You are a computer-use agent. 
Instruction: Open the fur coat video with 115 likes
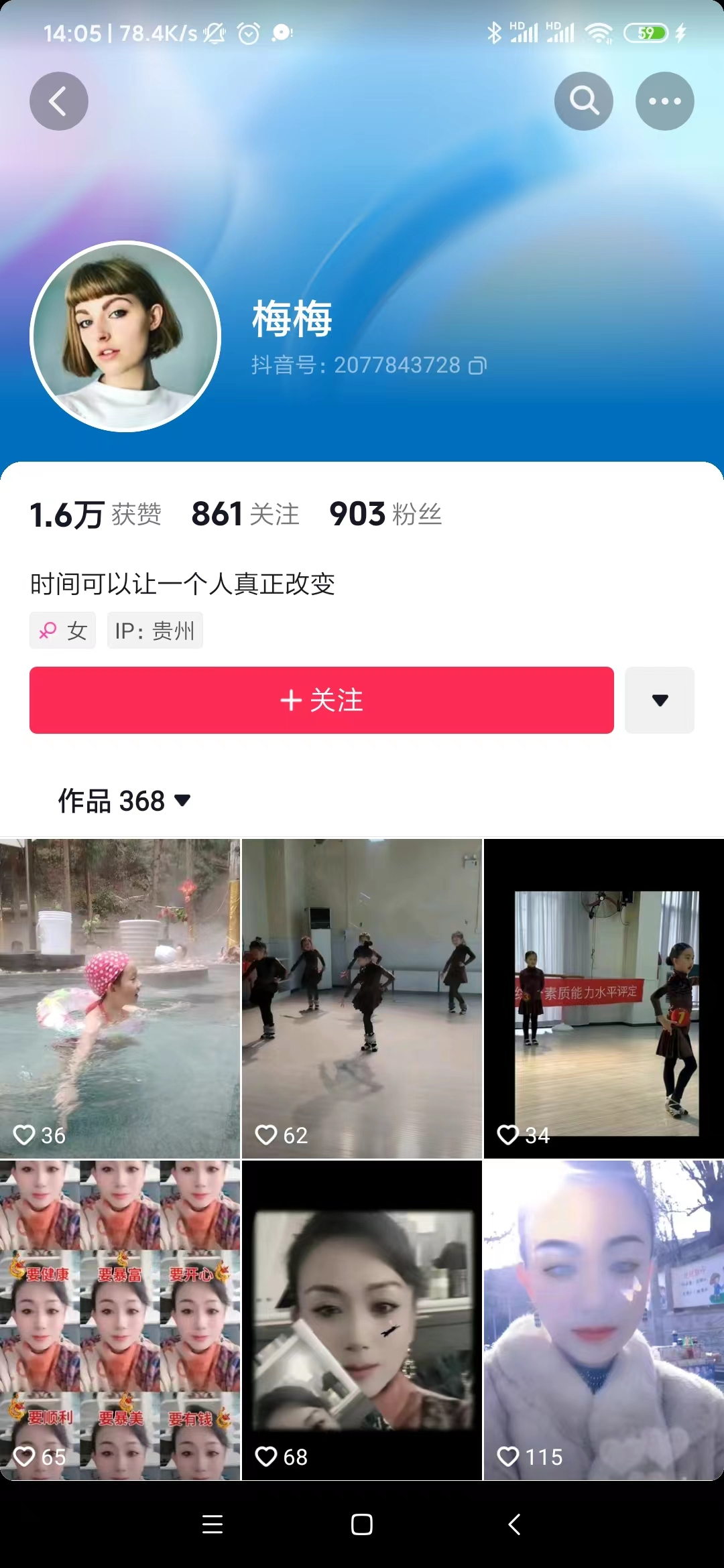pyautogui.click(x=604, y=1320)
